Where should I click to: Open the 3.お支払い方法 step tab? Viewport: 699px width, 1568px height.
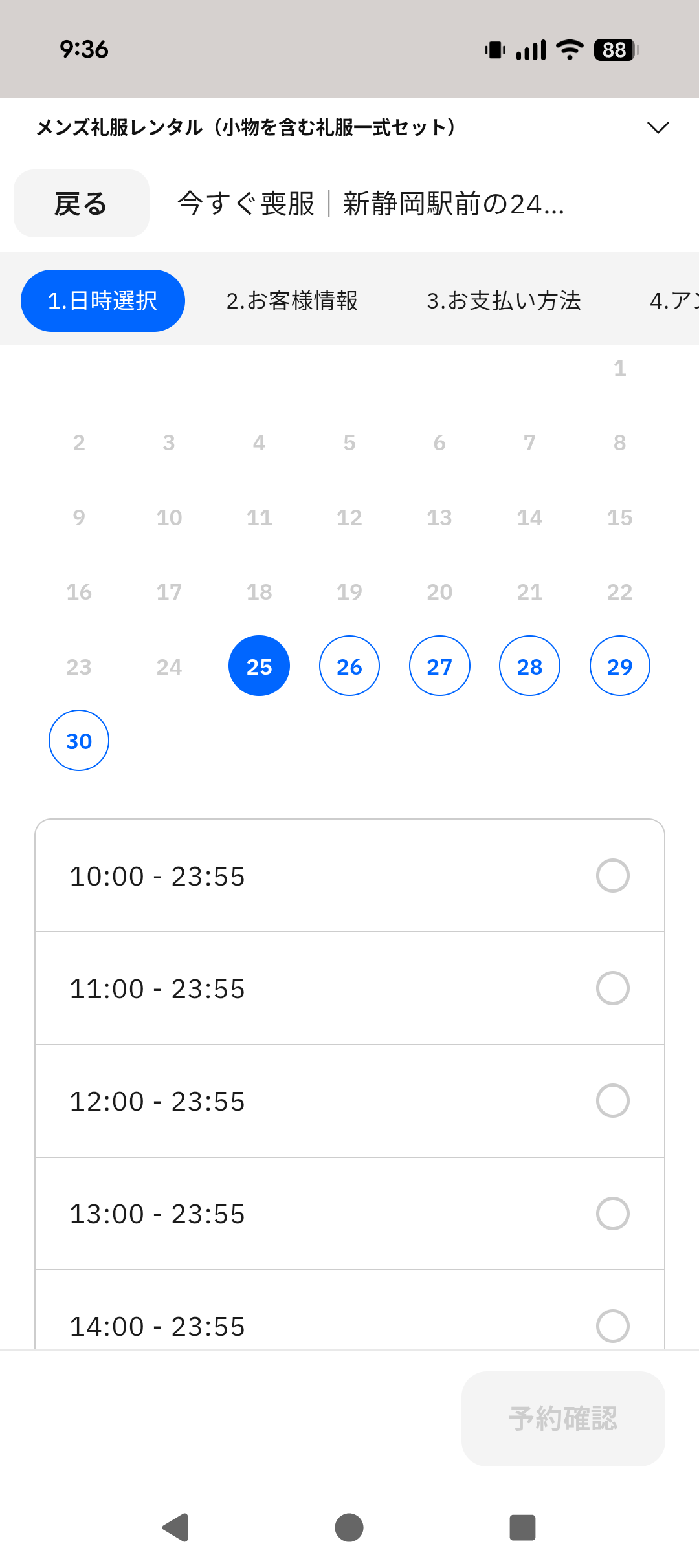(x=505, y=300)
